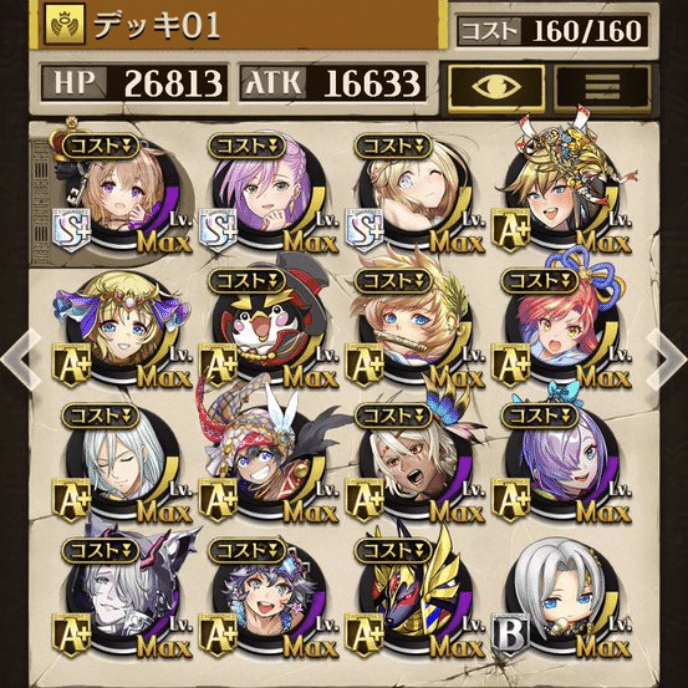Select the pink-haired girl with blue ribbon
The image size is (688, 688).
click(x=555, y=328)
